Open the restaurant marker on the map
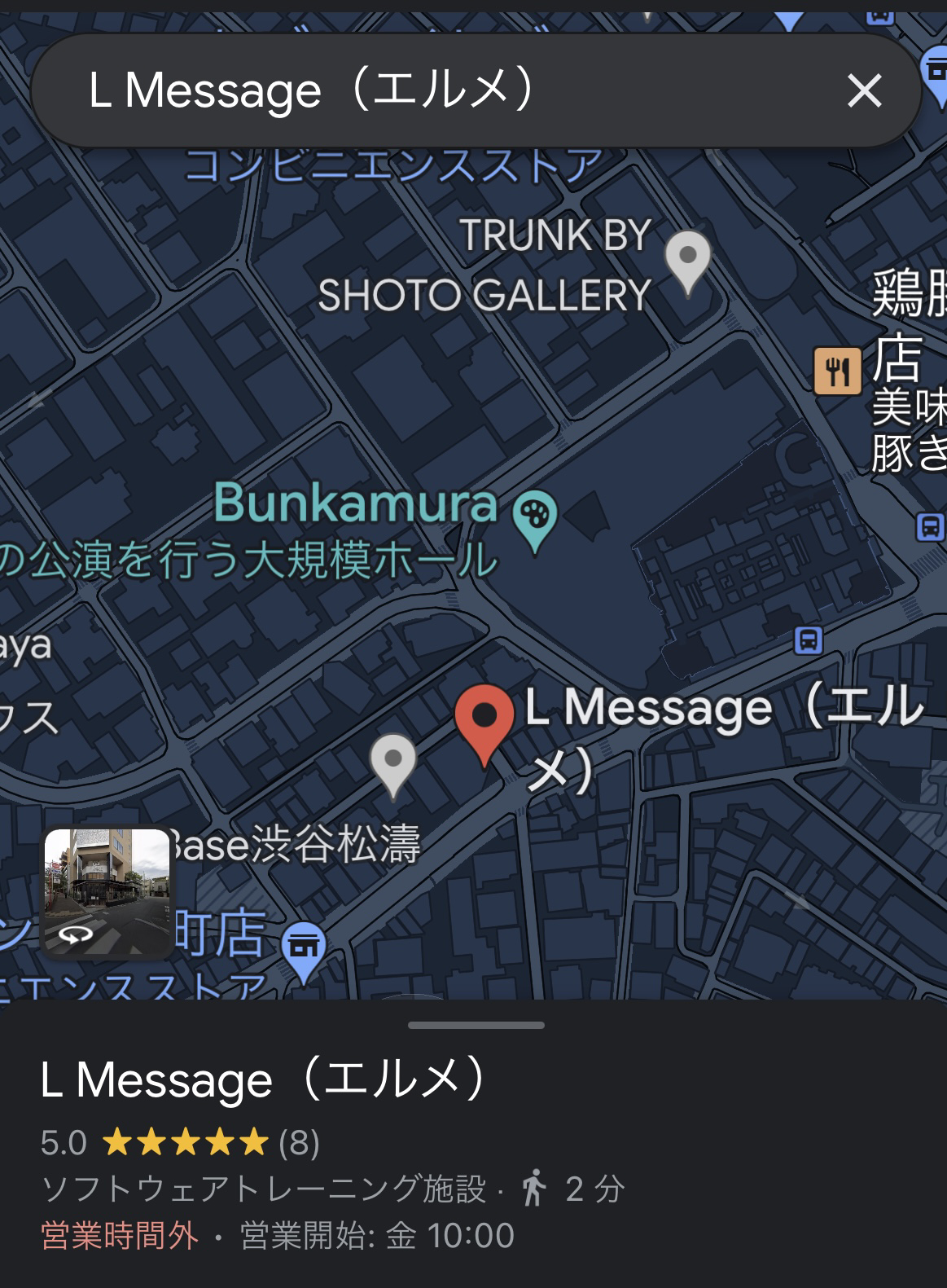 click(837, 371)
